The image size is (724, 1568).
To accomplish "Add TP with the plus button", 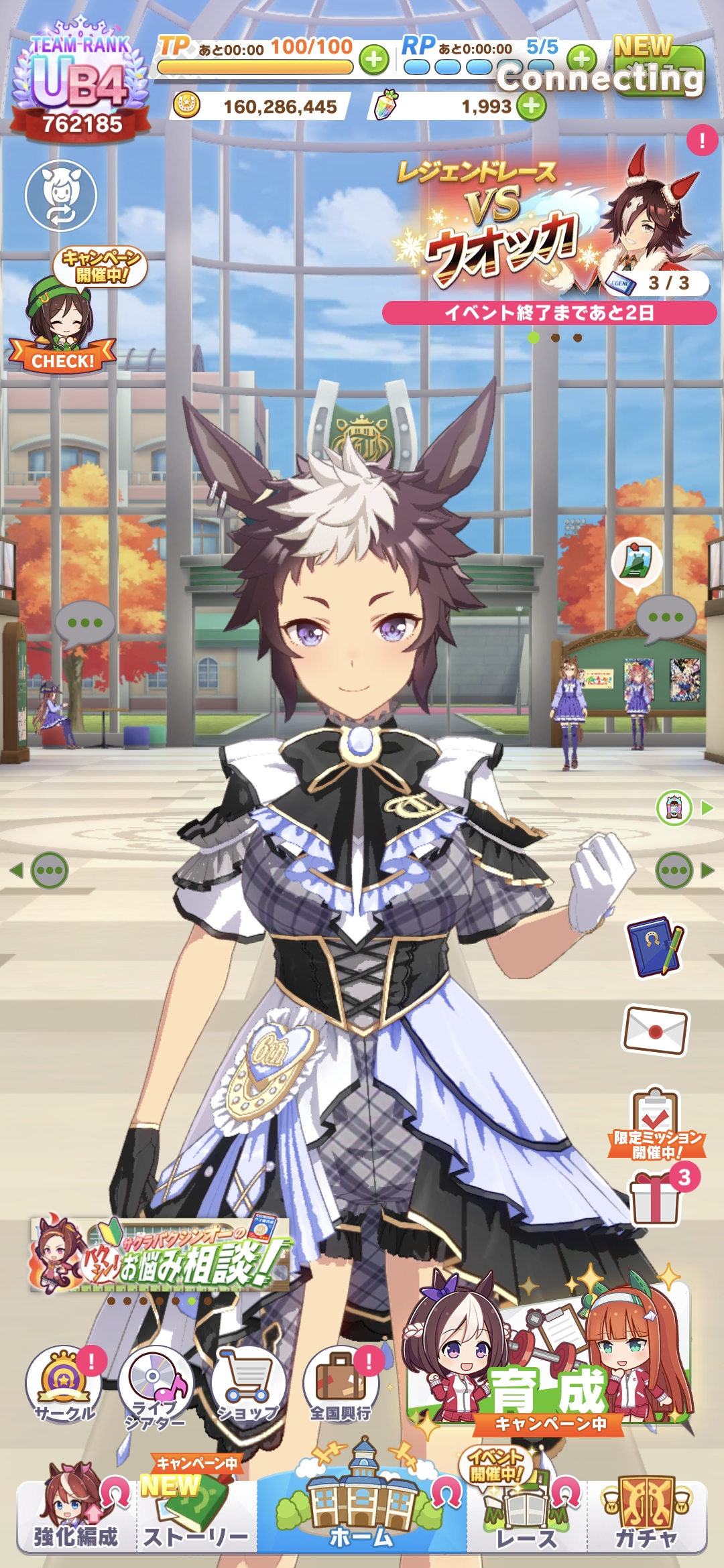I will pos(374,60).
